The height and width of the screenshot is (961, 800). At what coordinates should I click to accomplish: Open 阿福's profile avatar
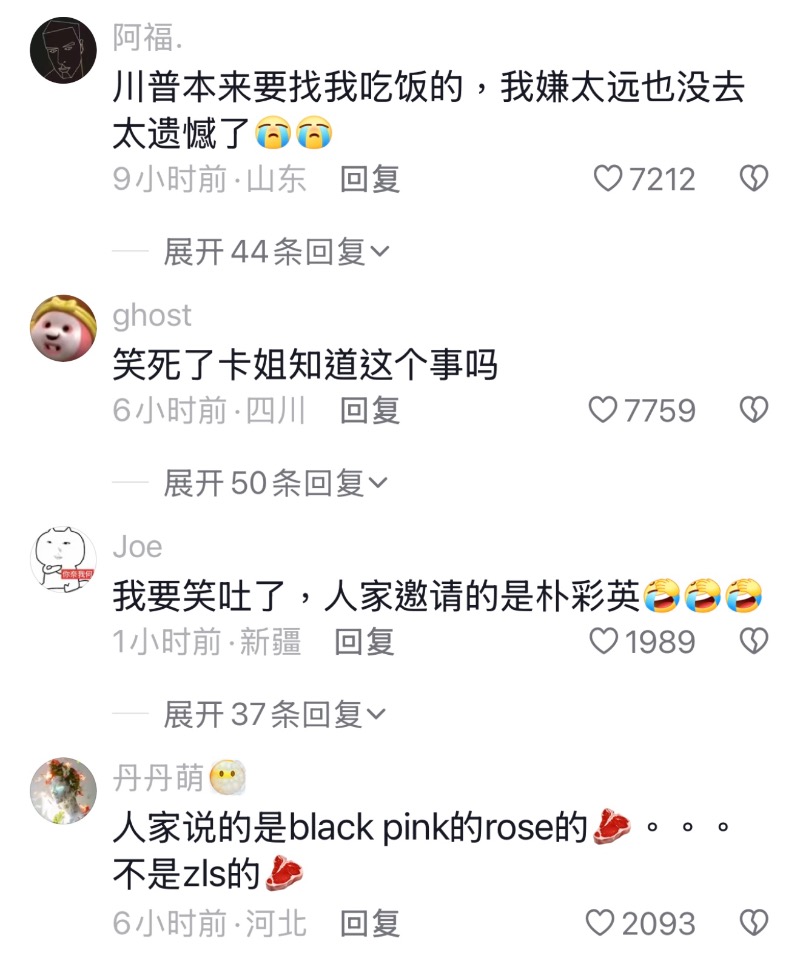pyautogui.click(x=64, y=50)
